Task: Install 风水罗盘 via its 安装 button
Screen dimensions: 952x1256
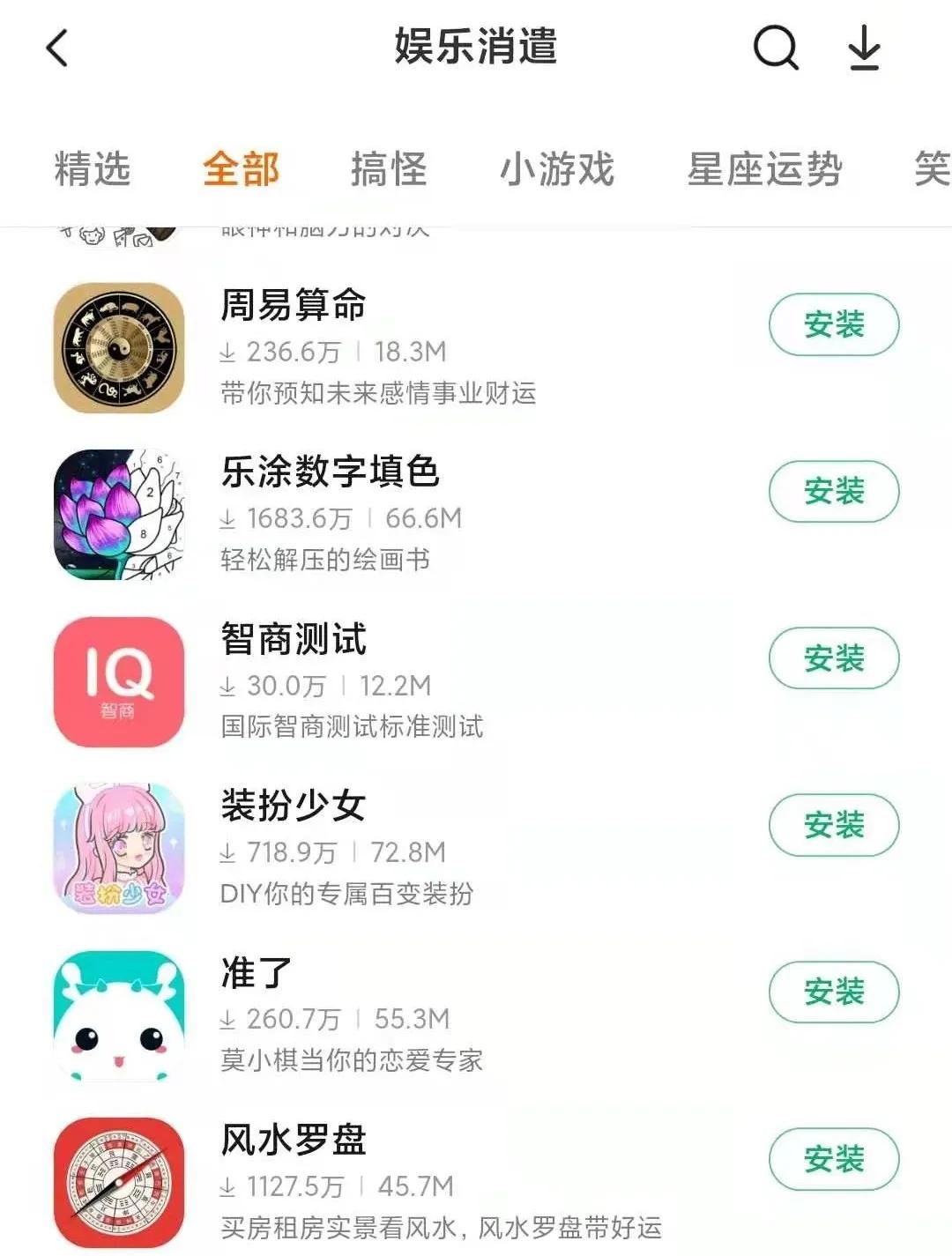Action: pyautogui.click(x=833, y=1158)
